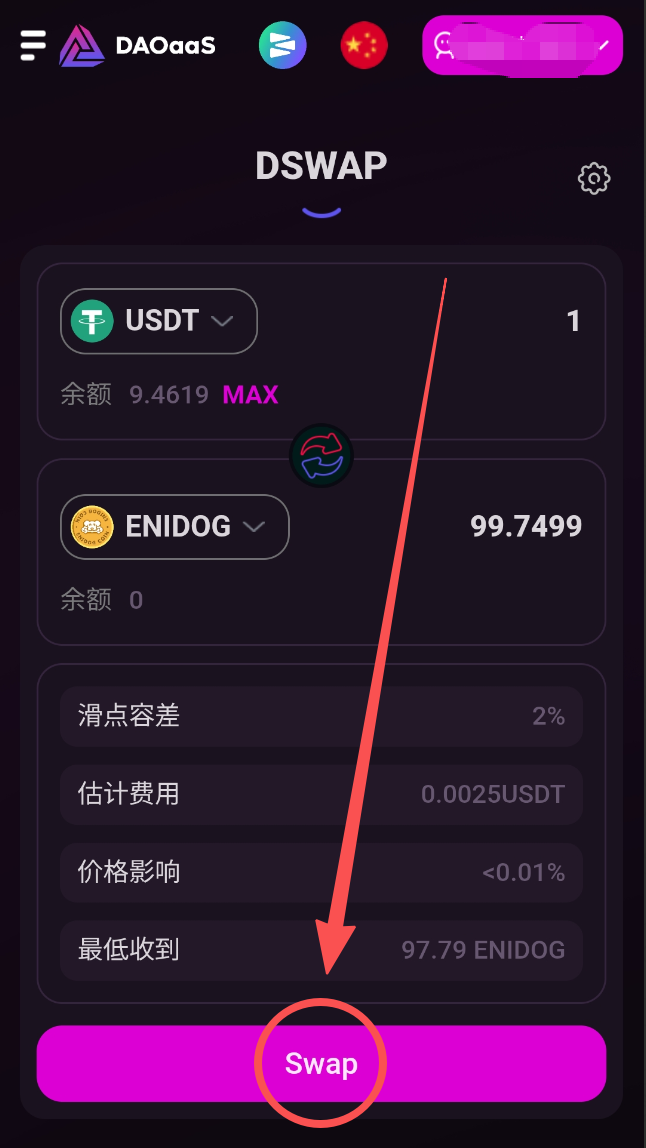Image resolution: width=646 pixels, height=1148 pixels.
Task: Open the wallet account button
Action: [522, 45]
